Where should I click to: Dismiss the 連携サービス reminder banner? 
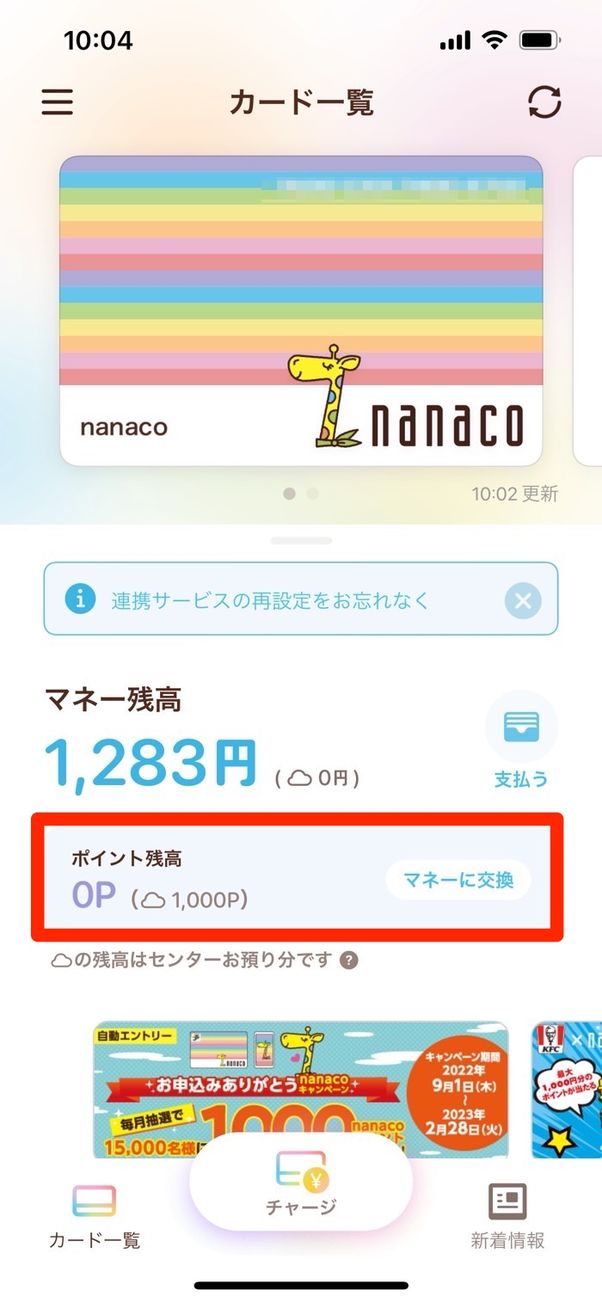tap(522, 601)
